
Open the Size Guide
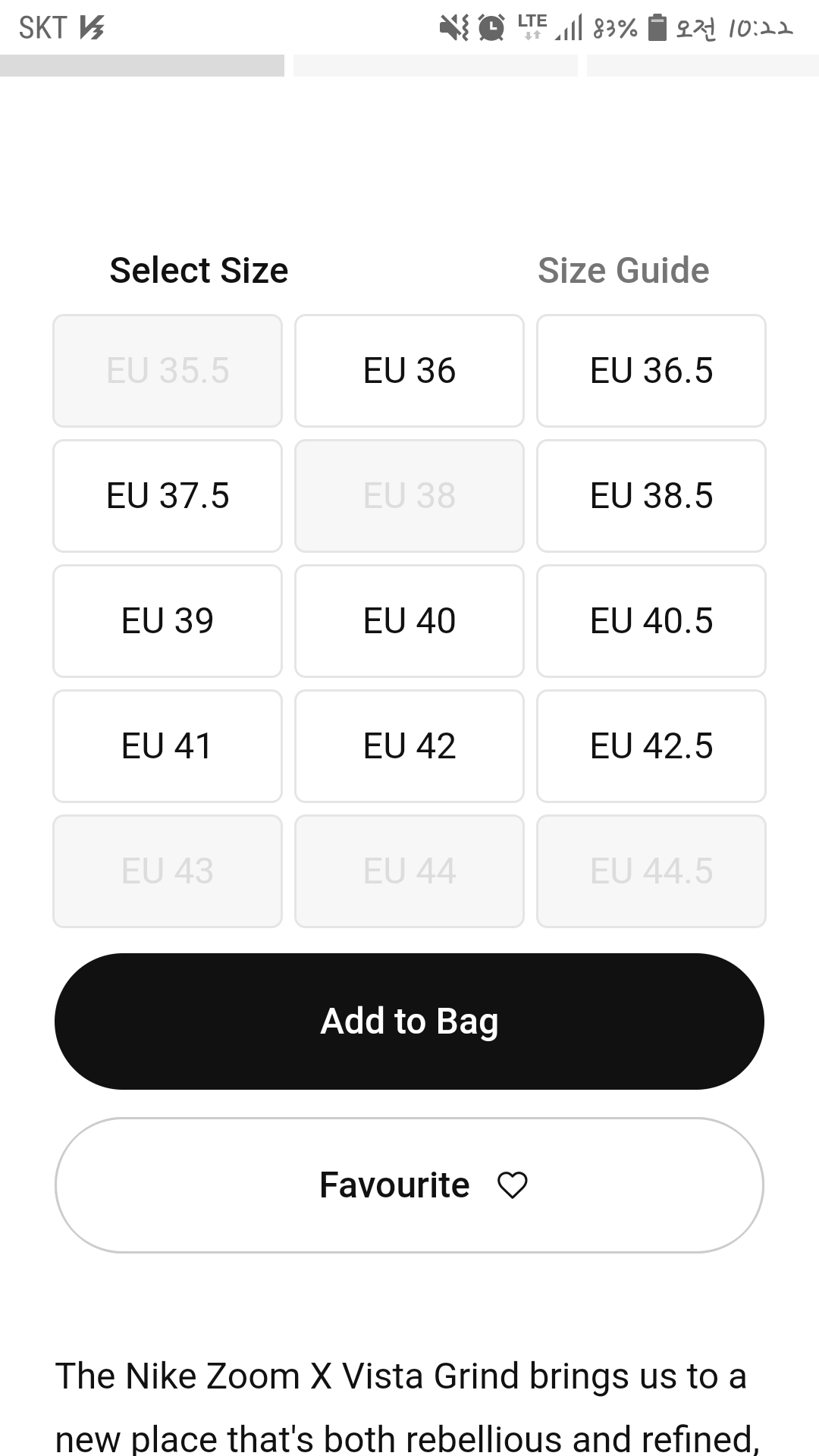(x=623, y=271)
